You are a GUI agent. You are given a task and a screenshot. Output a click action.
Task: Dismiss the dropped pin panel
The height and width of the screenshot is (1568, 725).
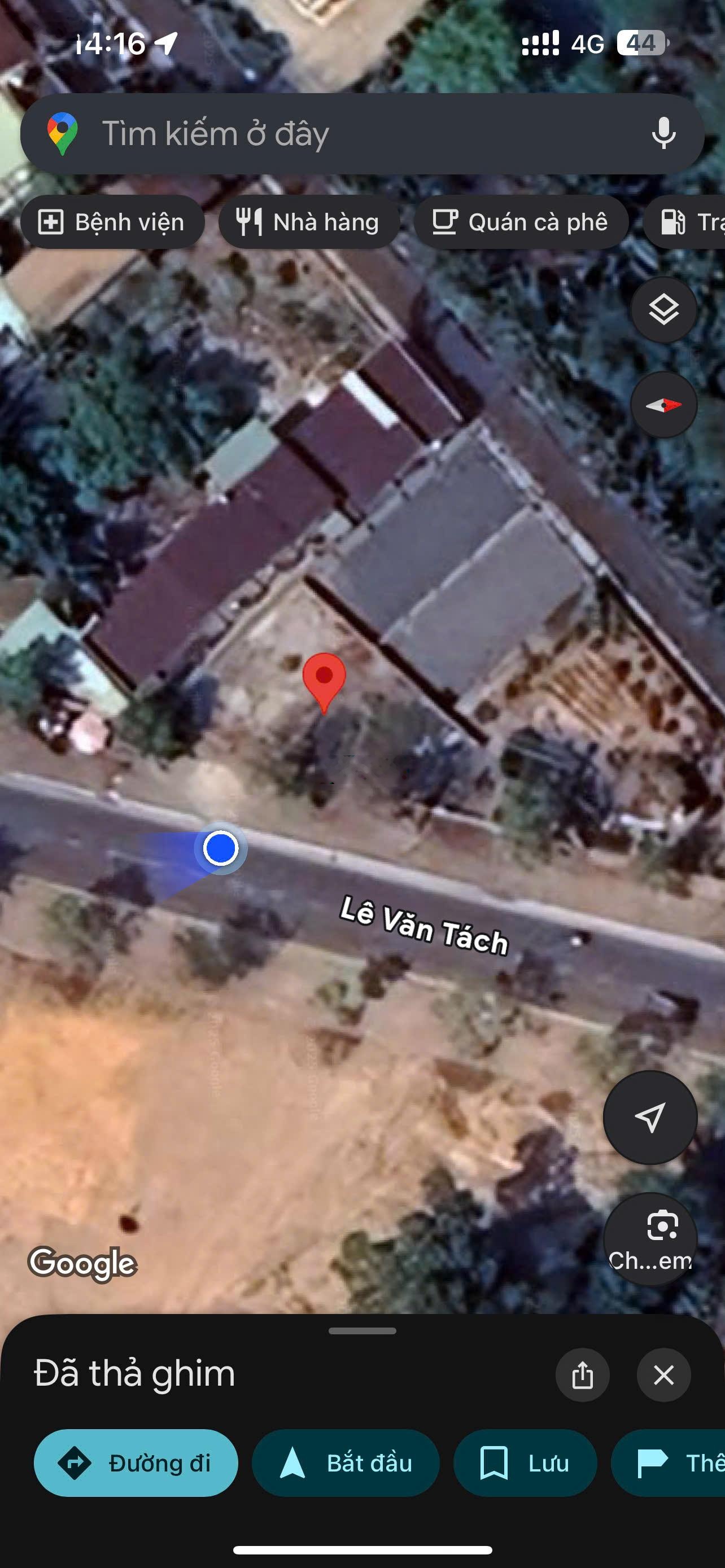663,1375
